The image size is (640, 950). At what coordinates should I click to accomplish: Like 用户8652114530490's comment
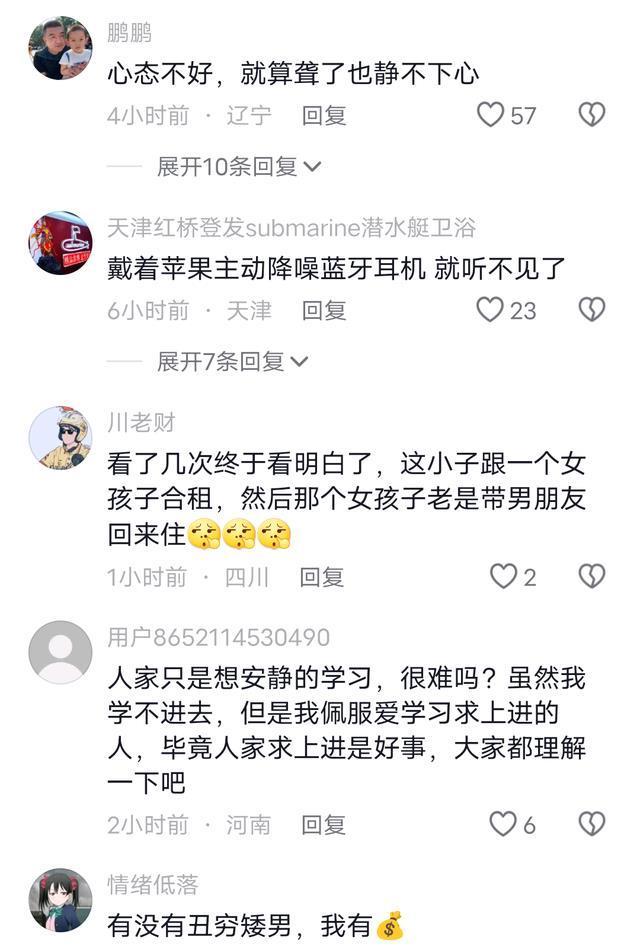[x=503, y=824]
